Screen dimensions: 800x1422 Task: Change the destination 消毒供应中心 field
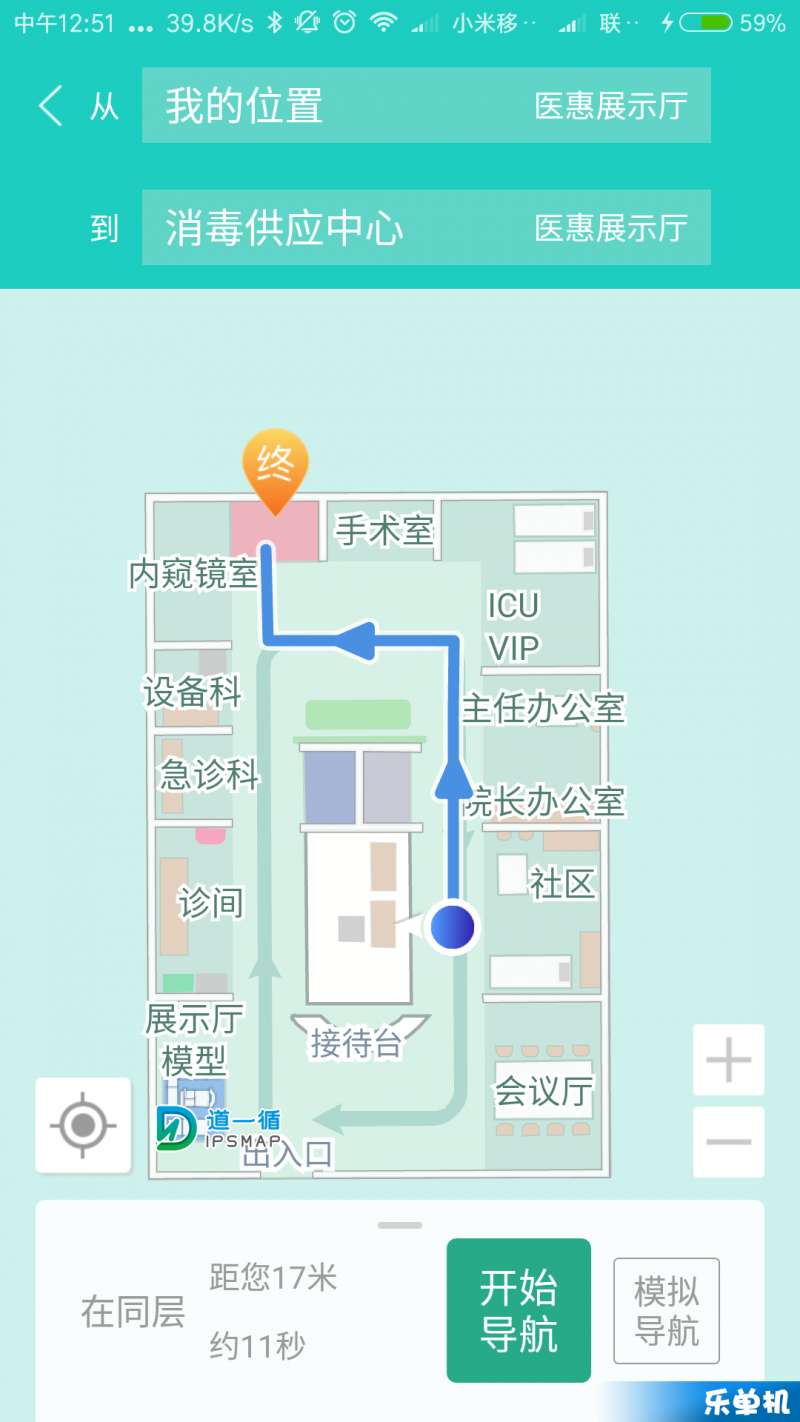pyautogui.click(x=426, y=228)
